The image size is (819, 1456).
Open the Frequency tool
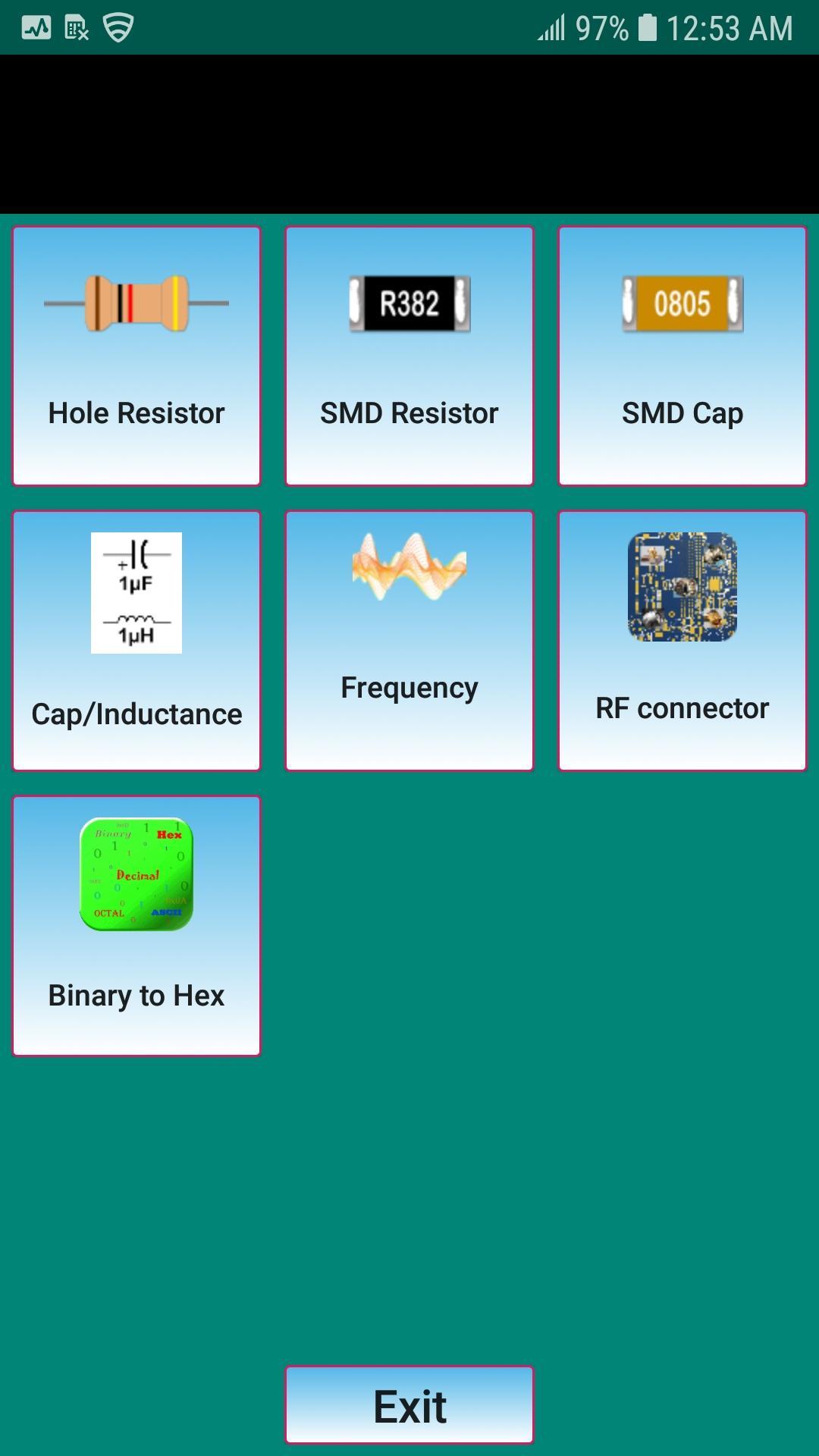coord(409,641)
